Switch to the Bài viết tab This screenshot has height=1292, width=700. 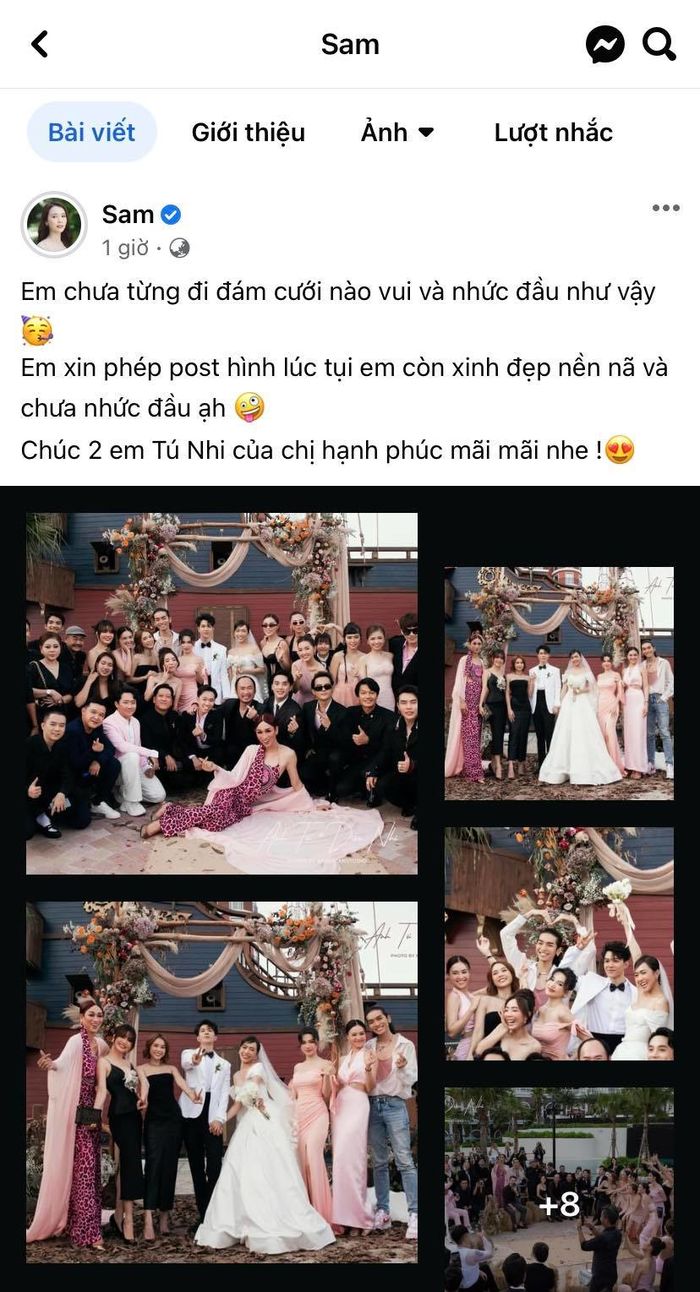pyautogui.click(x=91, y=132)
